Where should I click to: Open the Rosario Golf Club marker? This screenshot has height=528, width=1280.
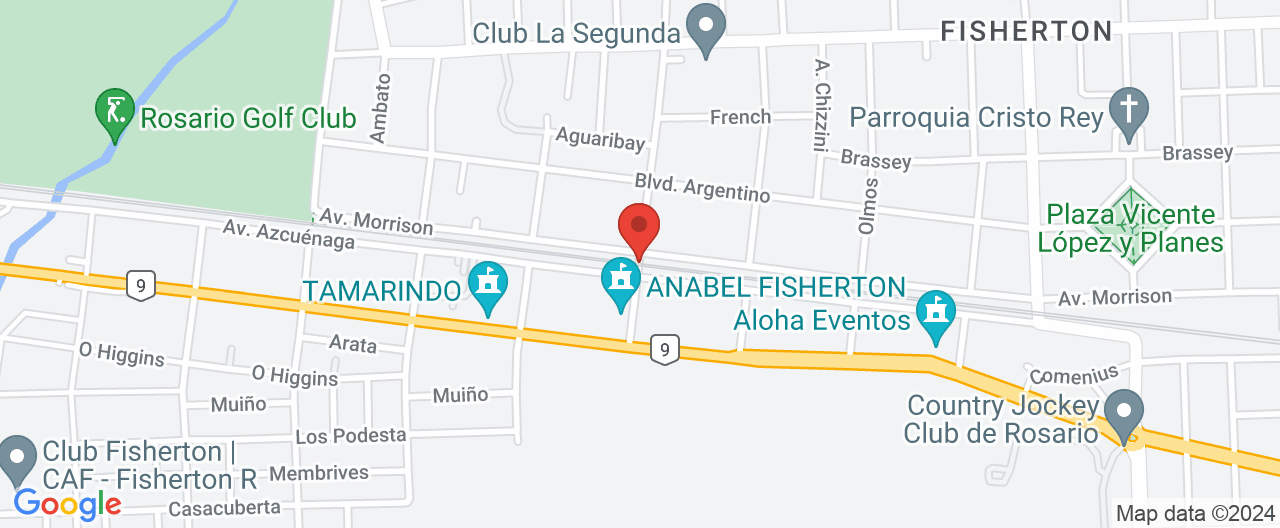click(x=114, y=115)
